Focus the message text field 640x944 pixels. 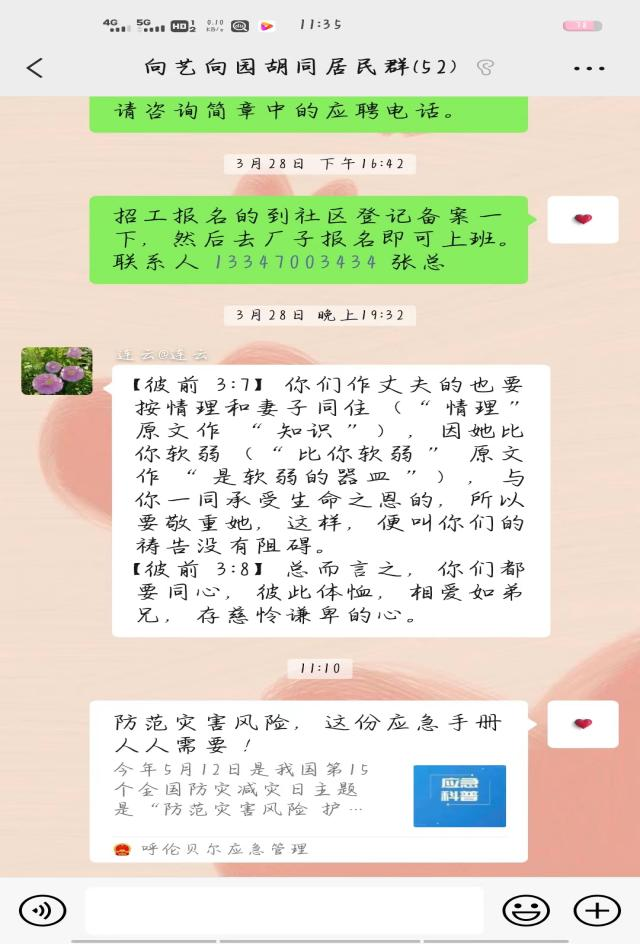pyautogui.click(x=284, y=910)
